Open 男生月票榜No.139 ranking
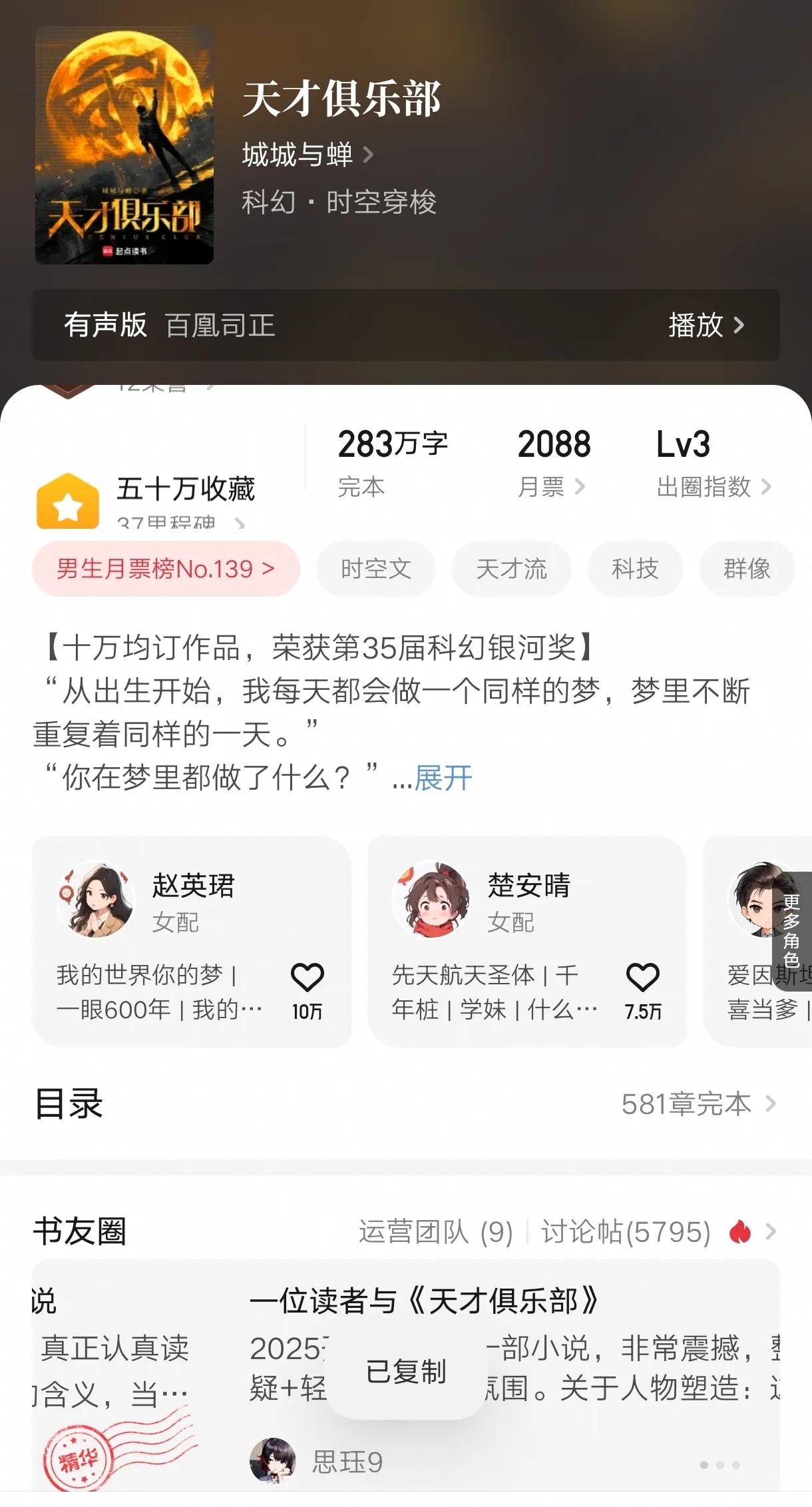 pos(166,569)
